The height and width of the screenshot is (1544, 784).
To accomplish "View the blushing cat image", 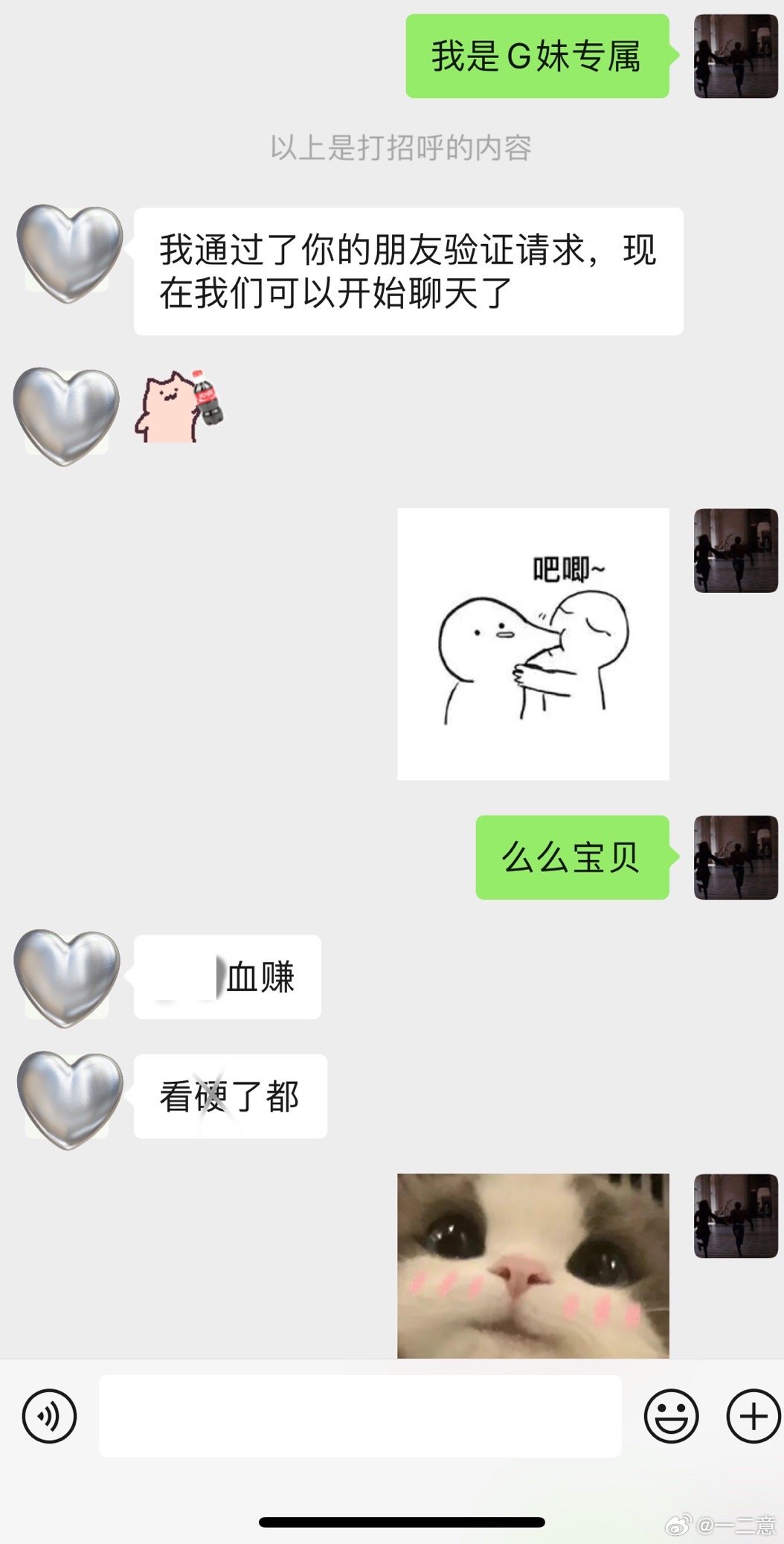I will pyautogui.click(x=533, y=1265).
